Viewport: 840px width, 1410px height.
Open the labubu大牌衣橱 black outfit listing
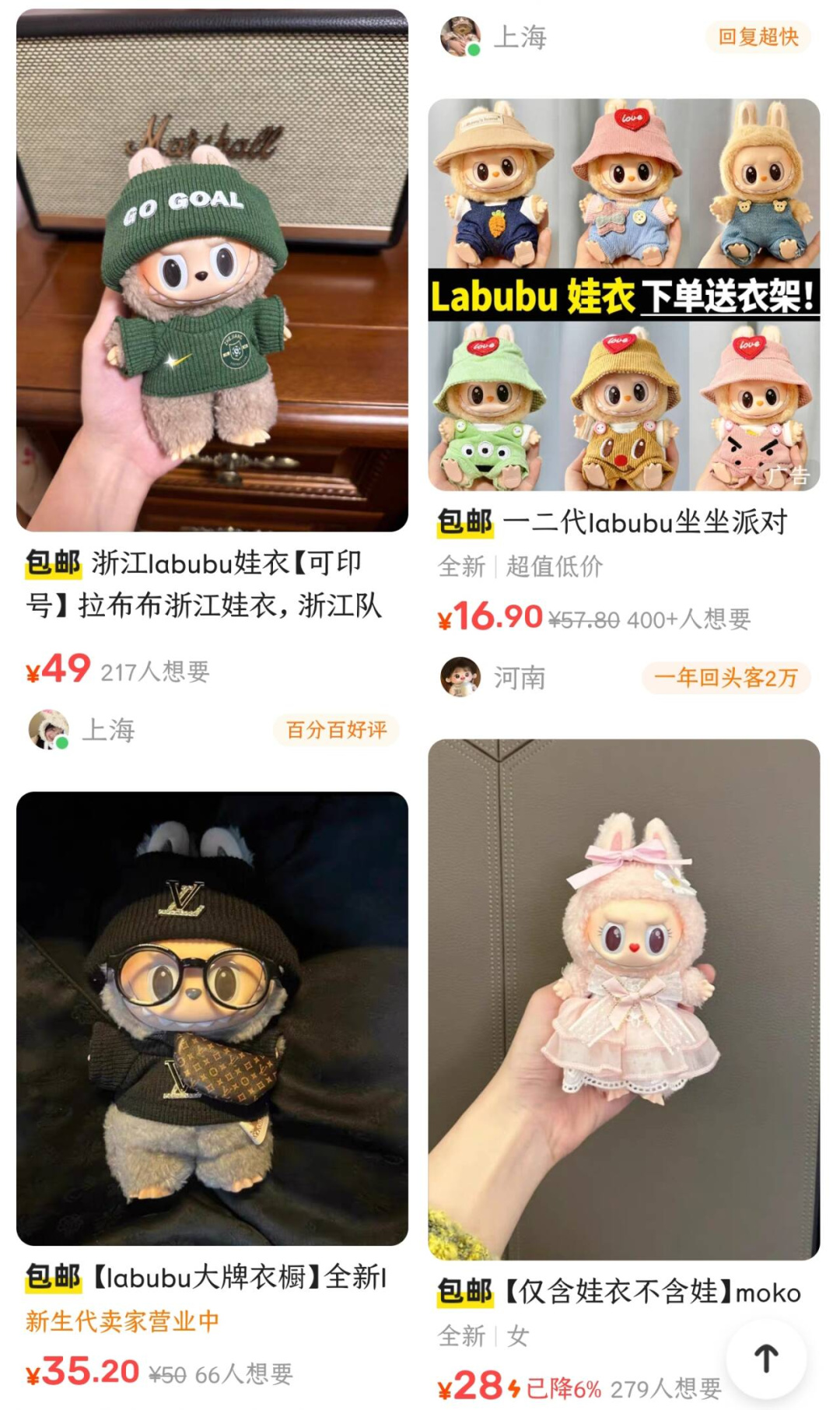(x=212, y=1019)
